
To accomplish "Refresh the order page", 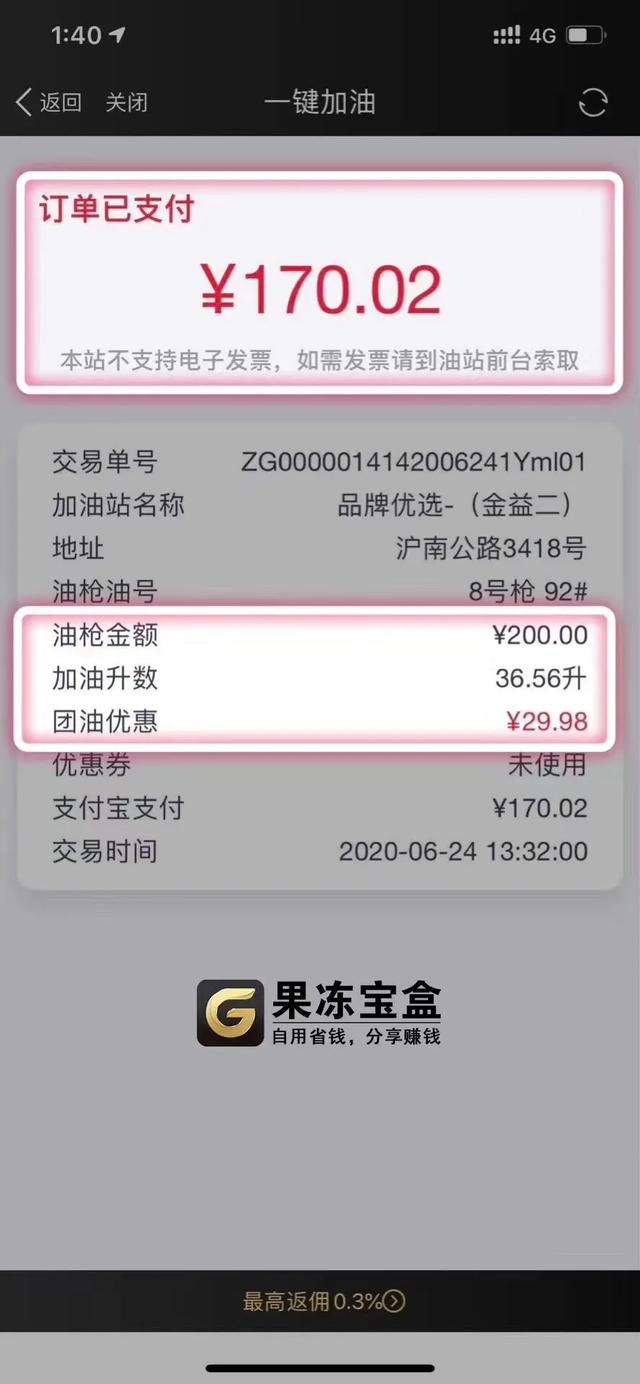I will [593, 102].
